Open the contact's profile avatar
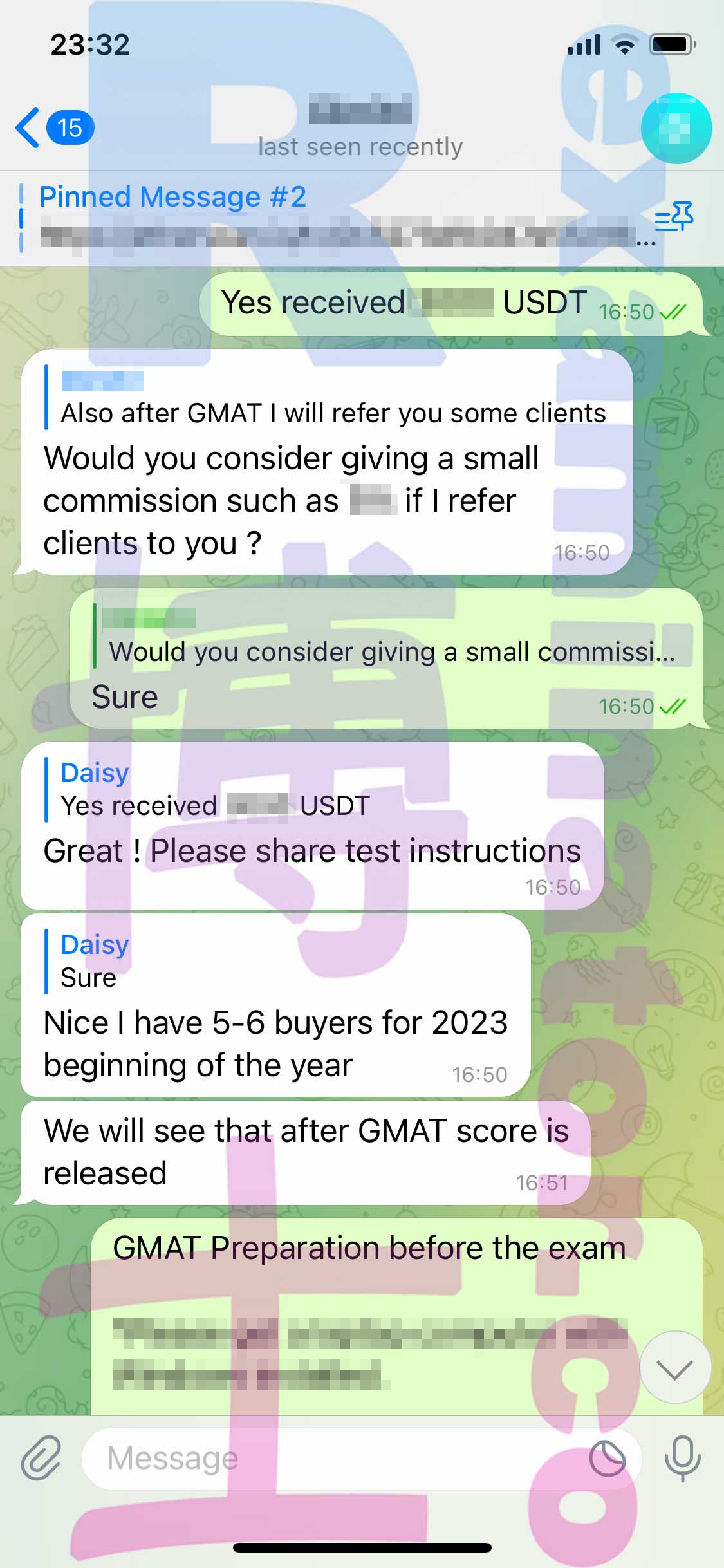Viewport: 724px width, 1568px height. (x=676, y=128)
